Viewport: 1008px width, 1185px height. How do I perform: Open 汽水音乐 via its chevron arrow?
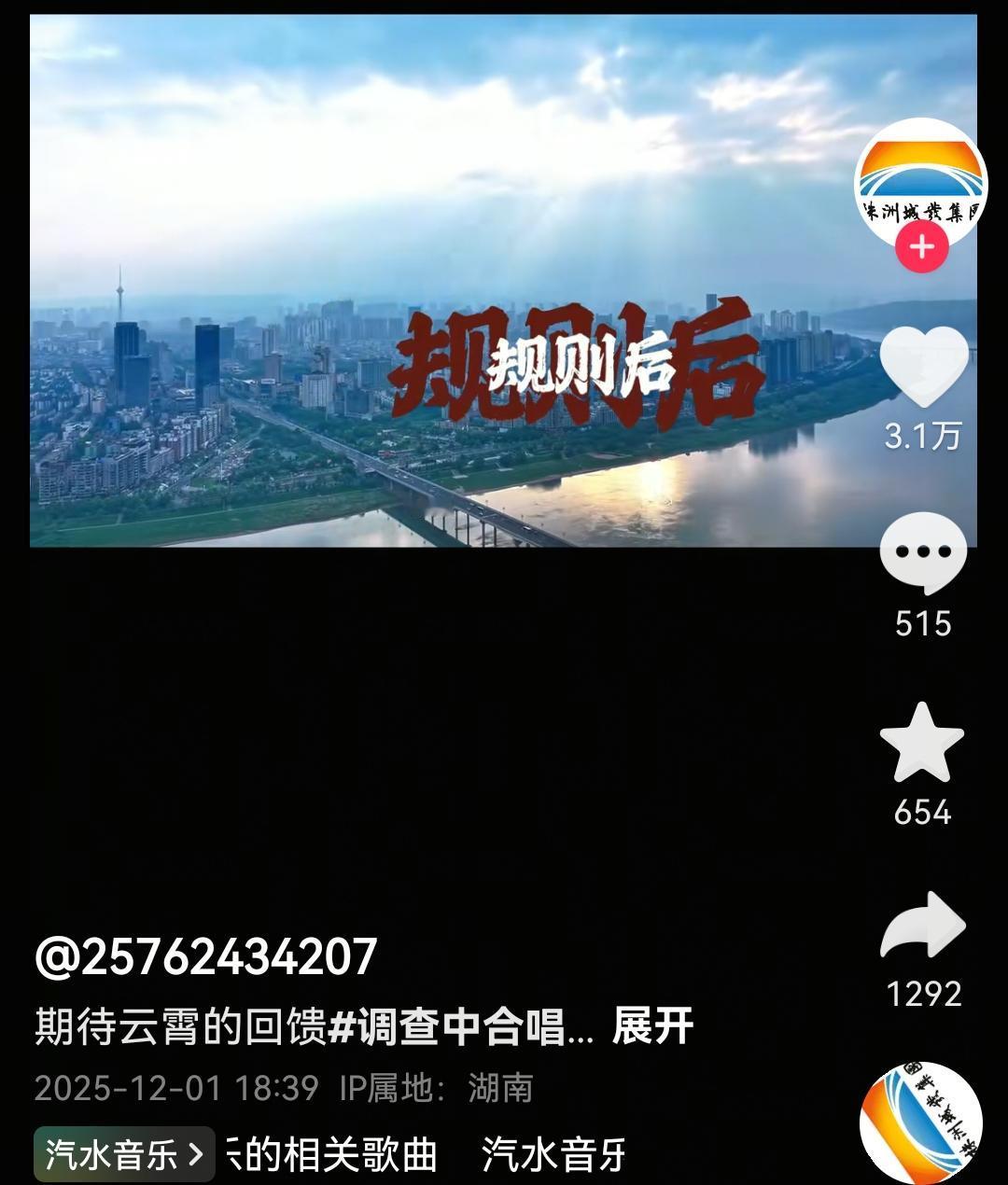[x=193, y=1154]
